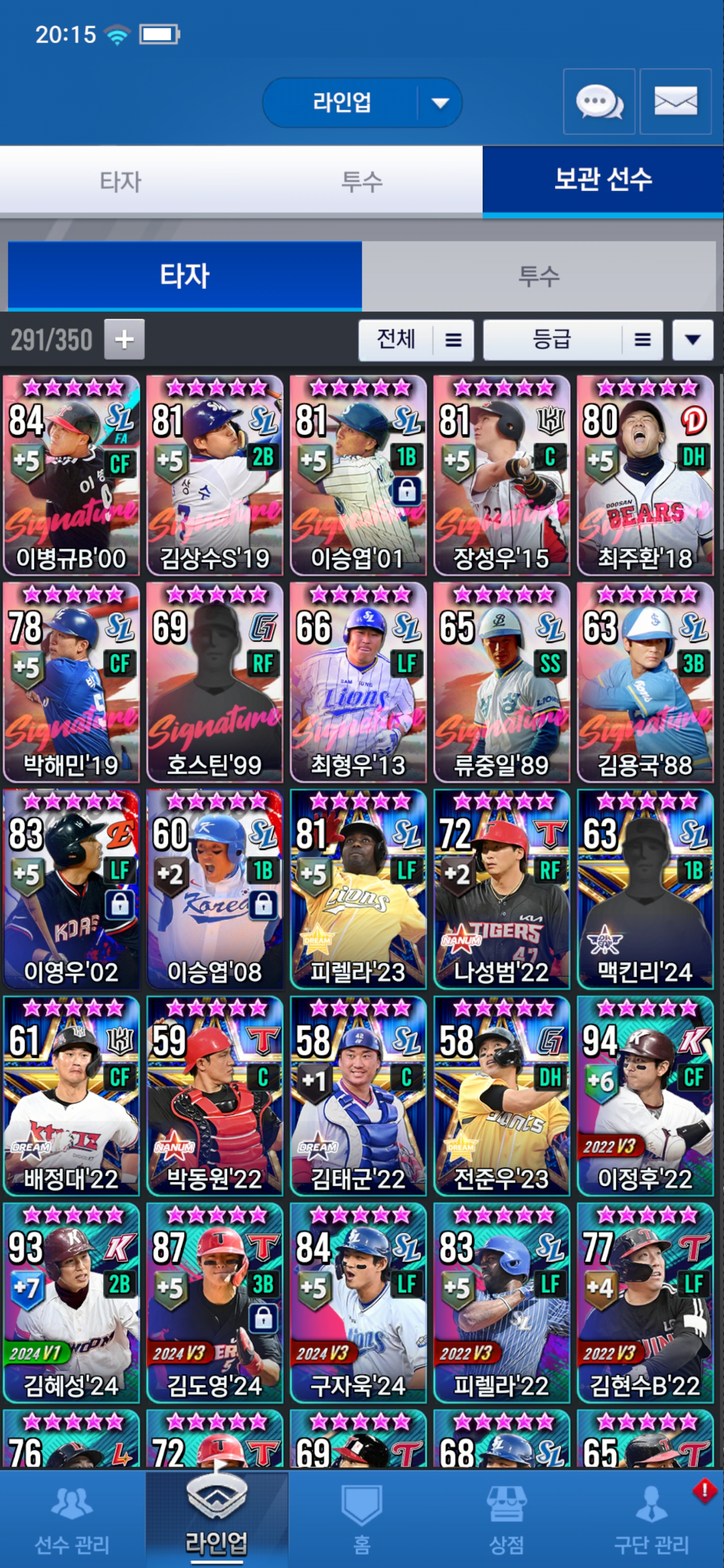Open the 상점 tab

[x=507, y=1519]
